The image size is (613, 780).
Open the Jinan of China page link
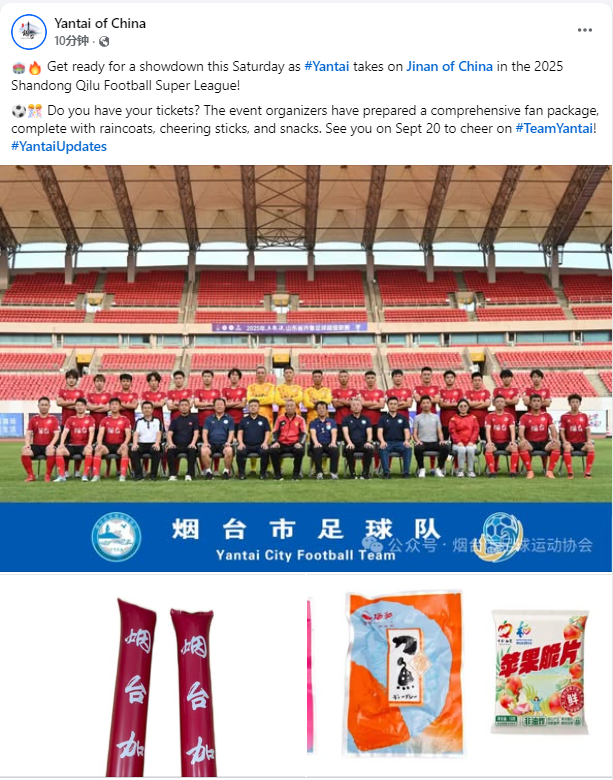tap(449, 67)
